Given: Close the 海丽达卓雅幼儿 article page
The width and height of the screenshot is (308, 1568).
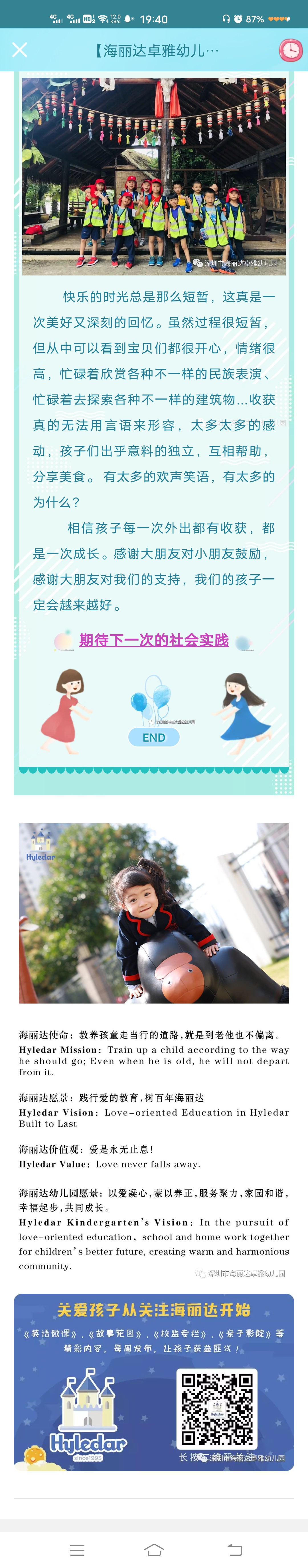Looking at the screenshot, I should pyautogui.click(x=19, y=50).
